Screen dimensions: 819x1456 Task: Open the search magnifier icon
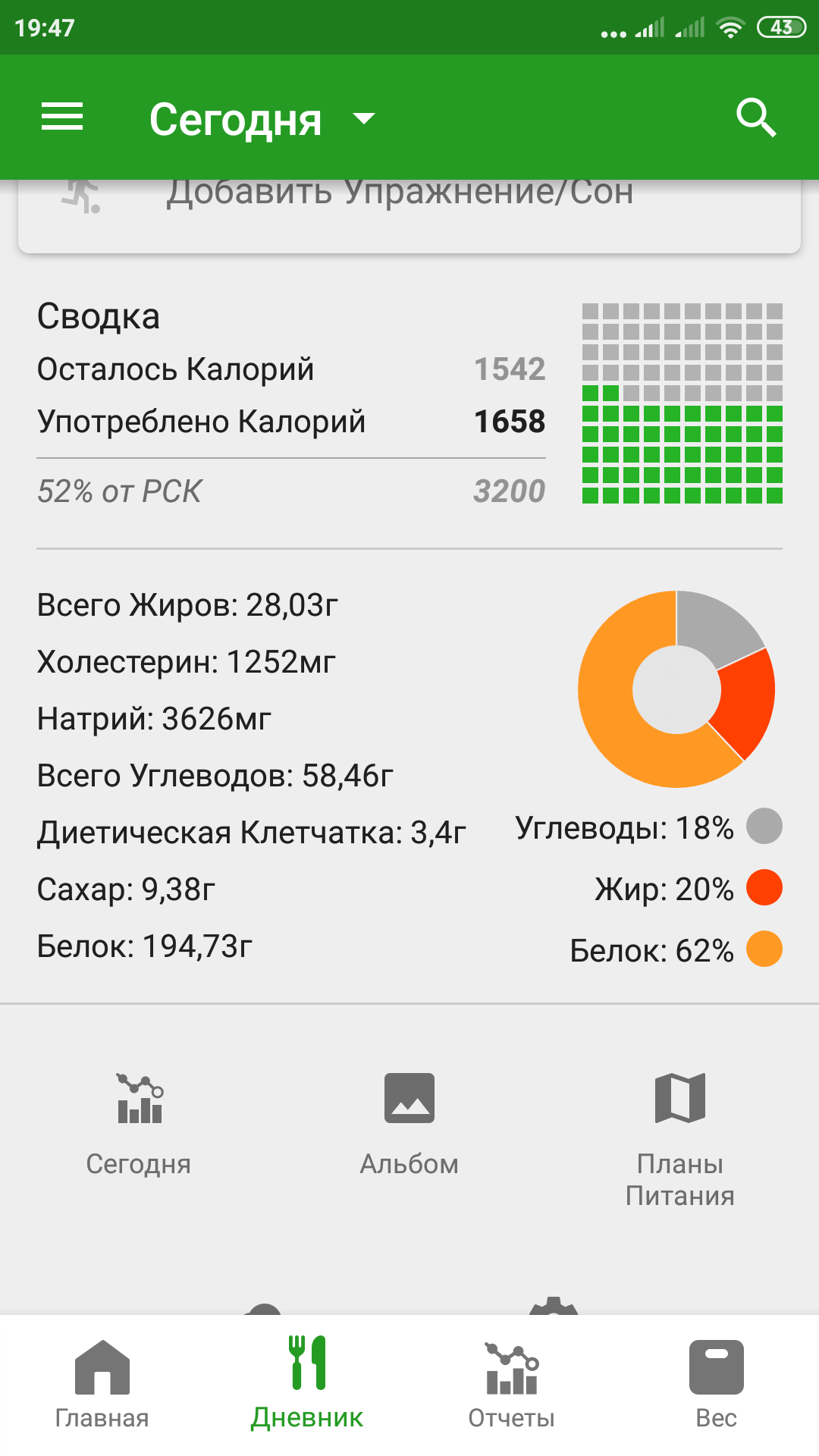(x=756, y=118)
